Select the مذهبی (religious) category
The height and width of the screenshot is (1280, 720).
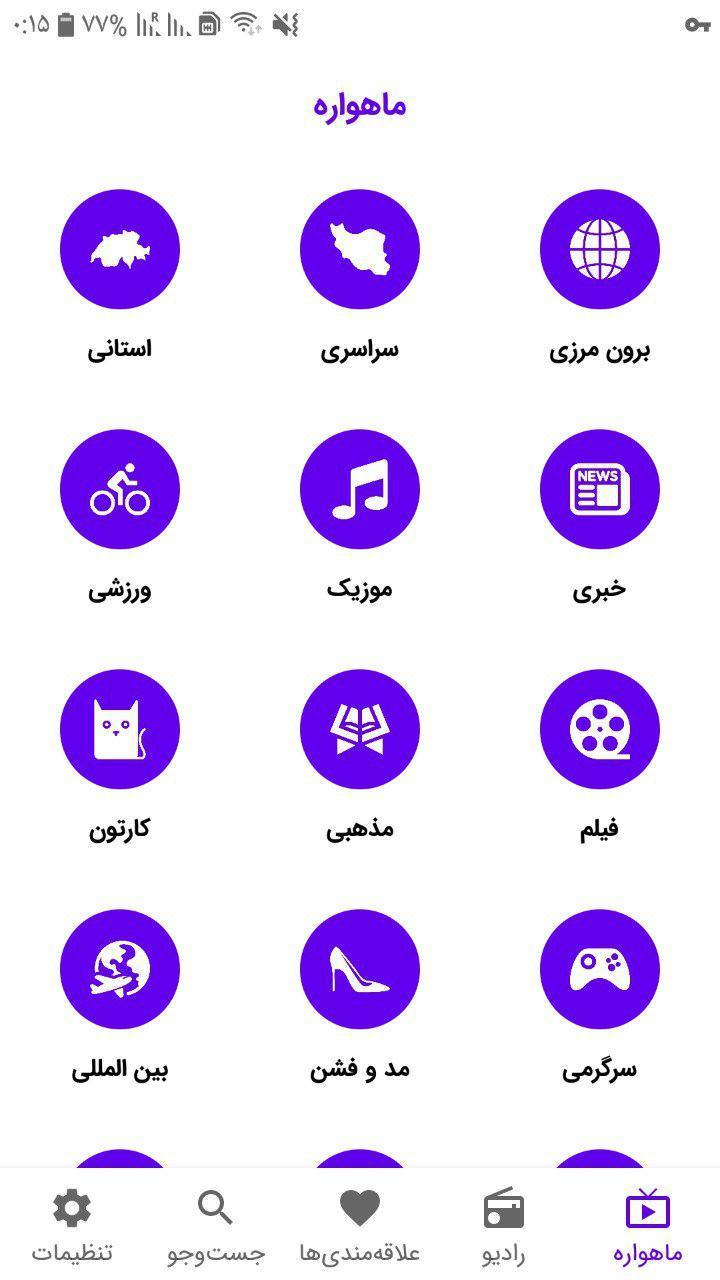[360, 729]
